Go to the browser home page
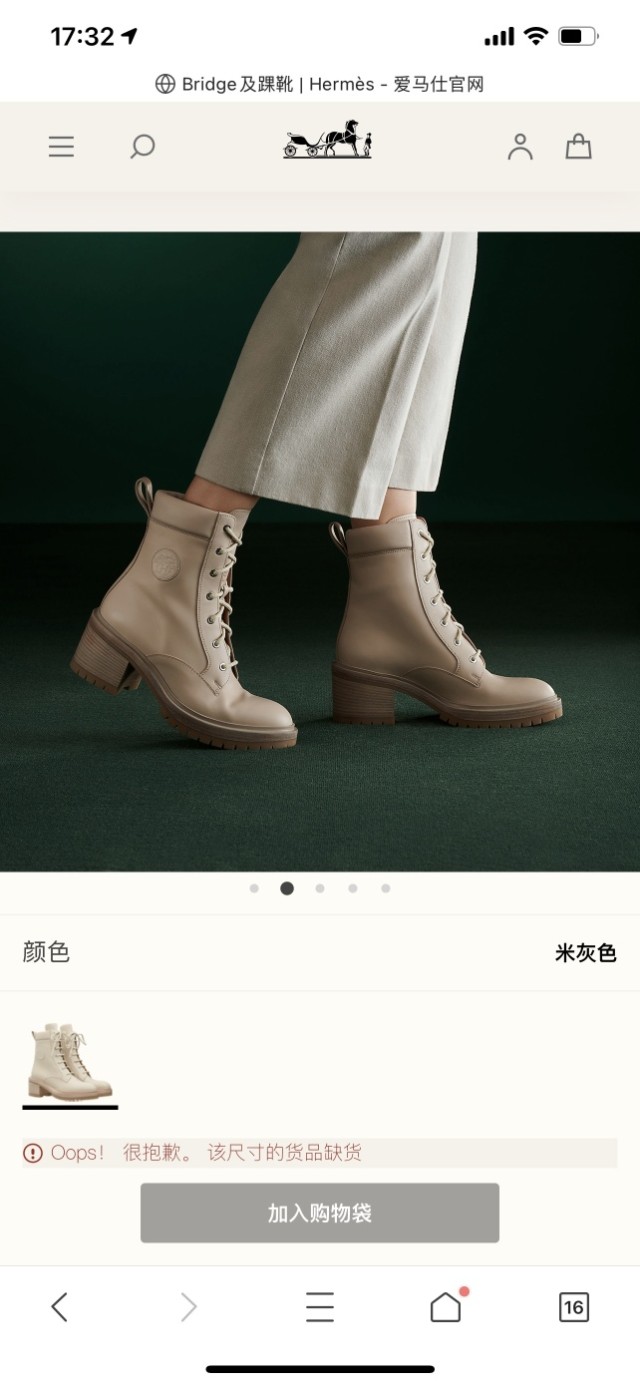Image resolution: width=640 pixels, height=1385 pixels. coord(446,1307)
